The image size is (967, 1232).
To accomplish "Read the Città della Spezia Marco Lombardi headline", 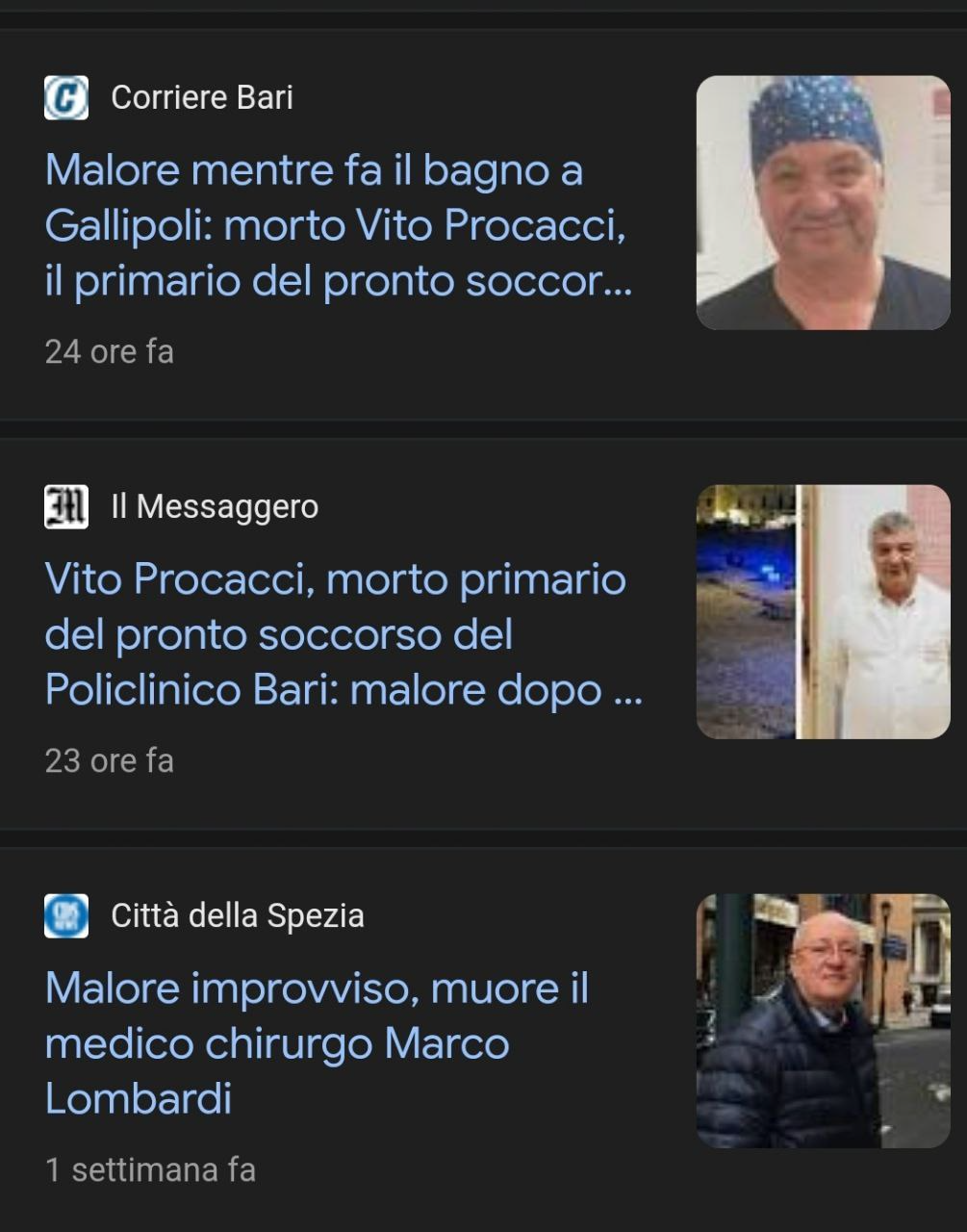I will (318, 1043).
